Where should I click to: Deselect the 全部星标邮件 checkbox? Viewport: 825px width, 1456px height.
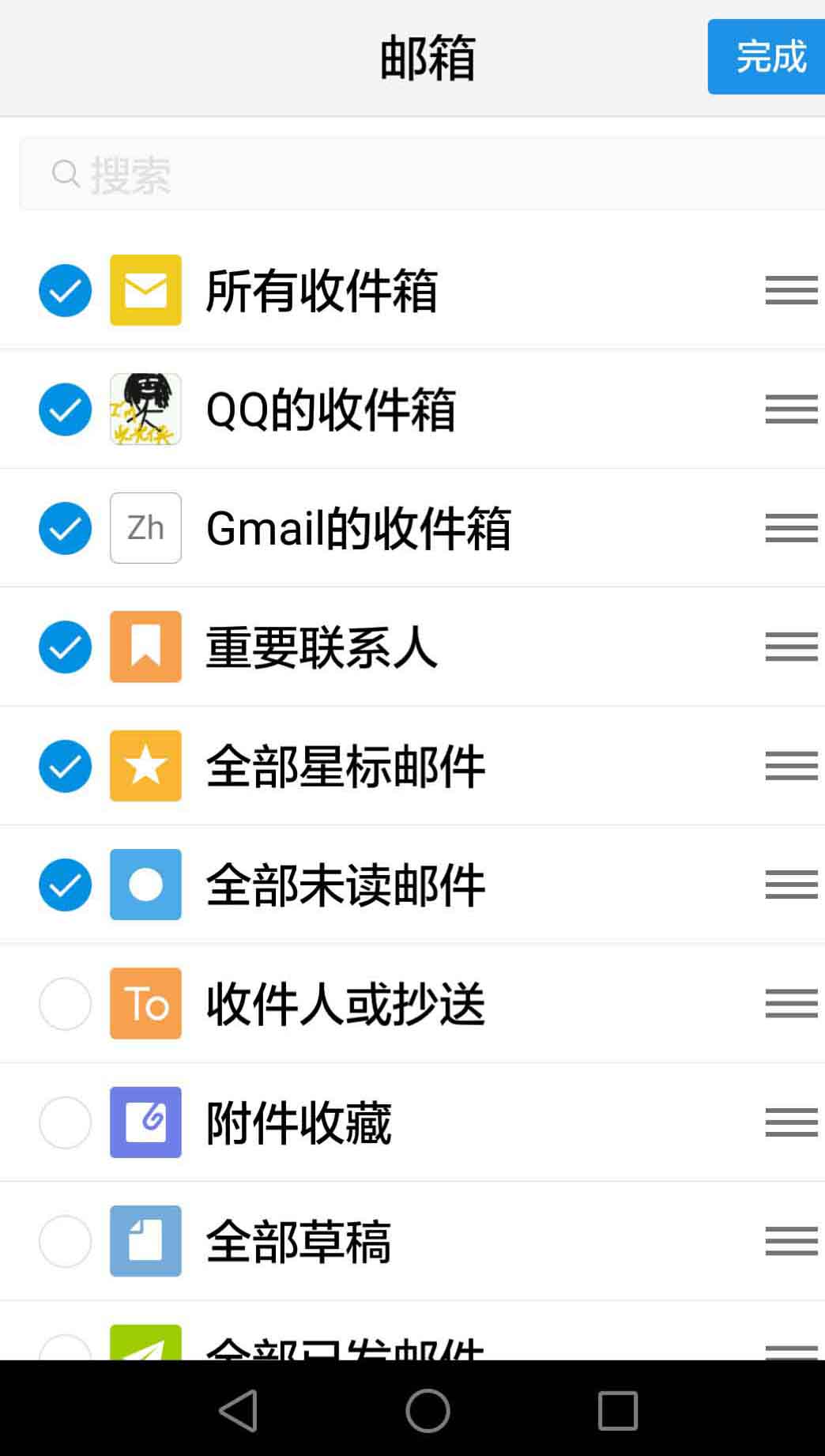(x=65, y=765)
